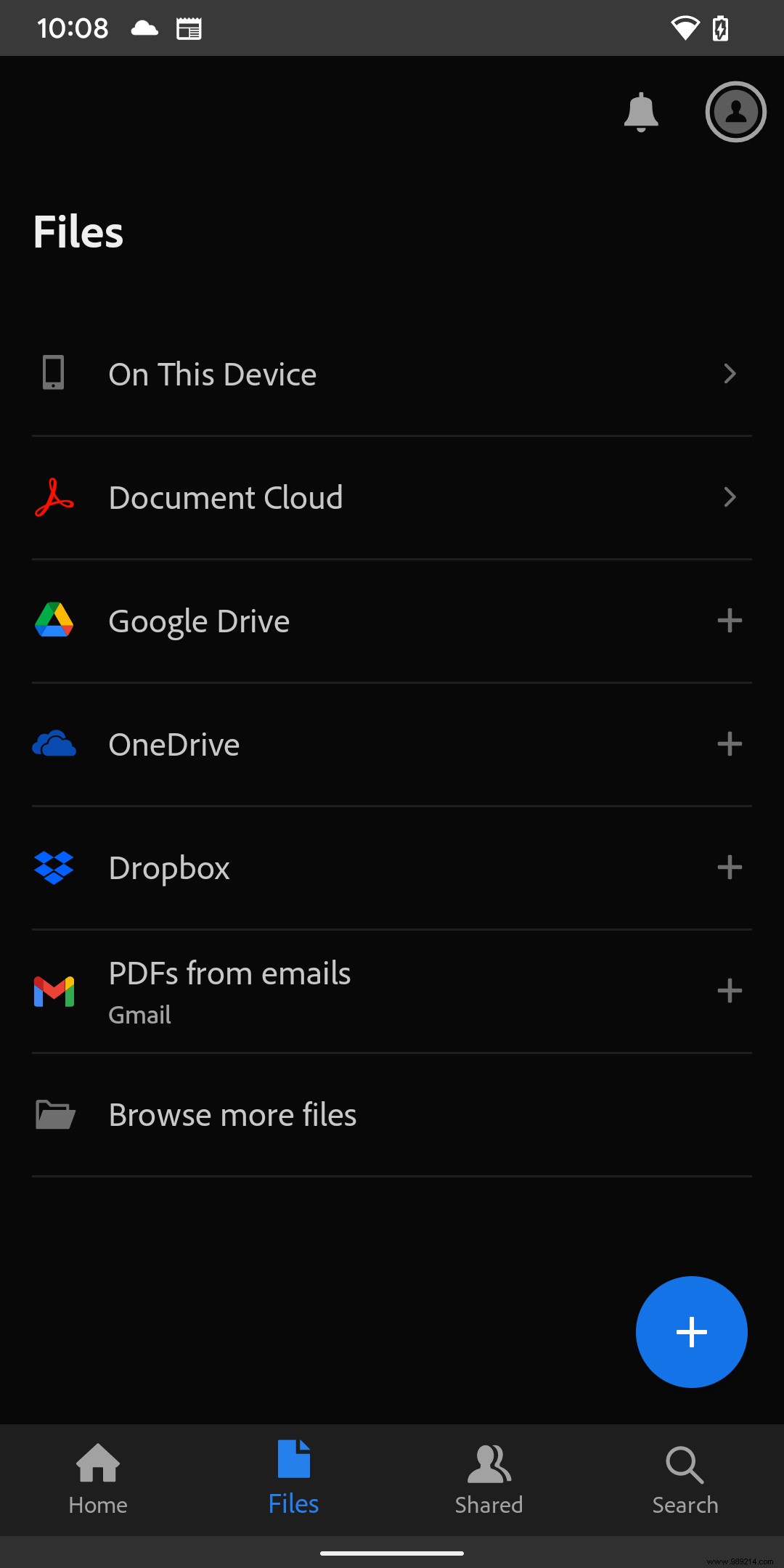784x1568 pixels.
Task: Open Browse more files
Action: tap(231, 1114)
